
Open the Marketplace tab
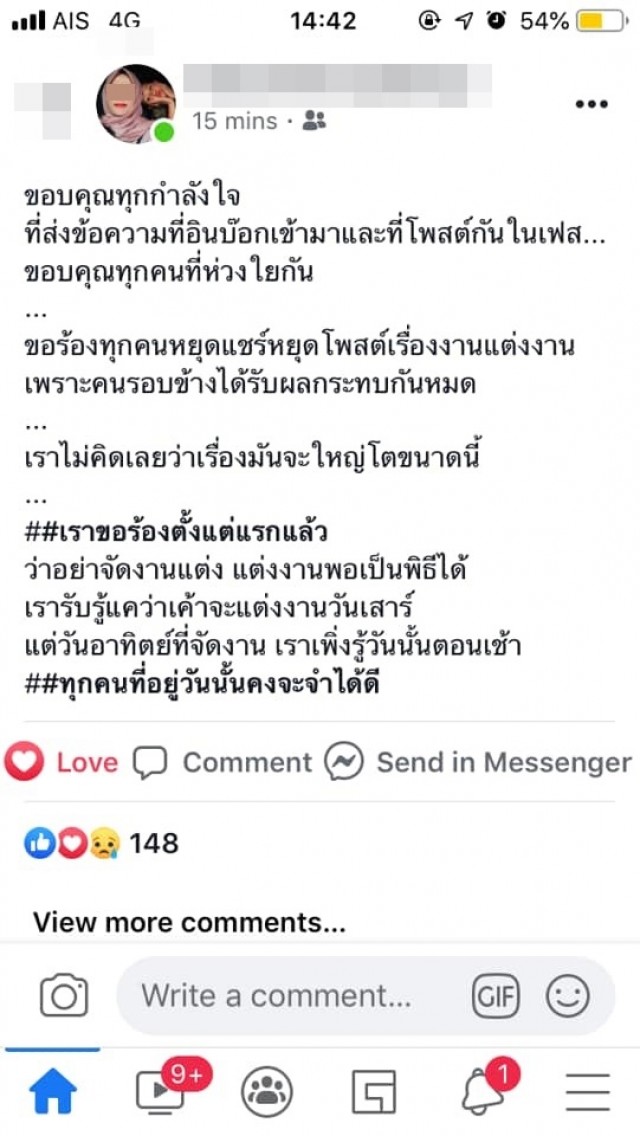point(374,1092)
